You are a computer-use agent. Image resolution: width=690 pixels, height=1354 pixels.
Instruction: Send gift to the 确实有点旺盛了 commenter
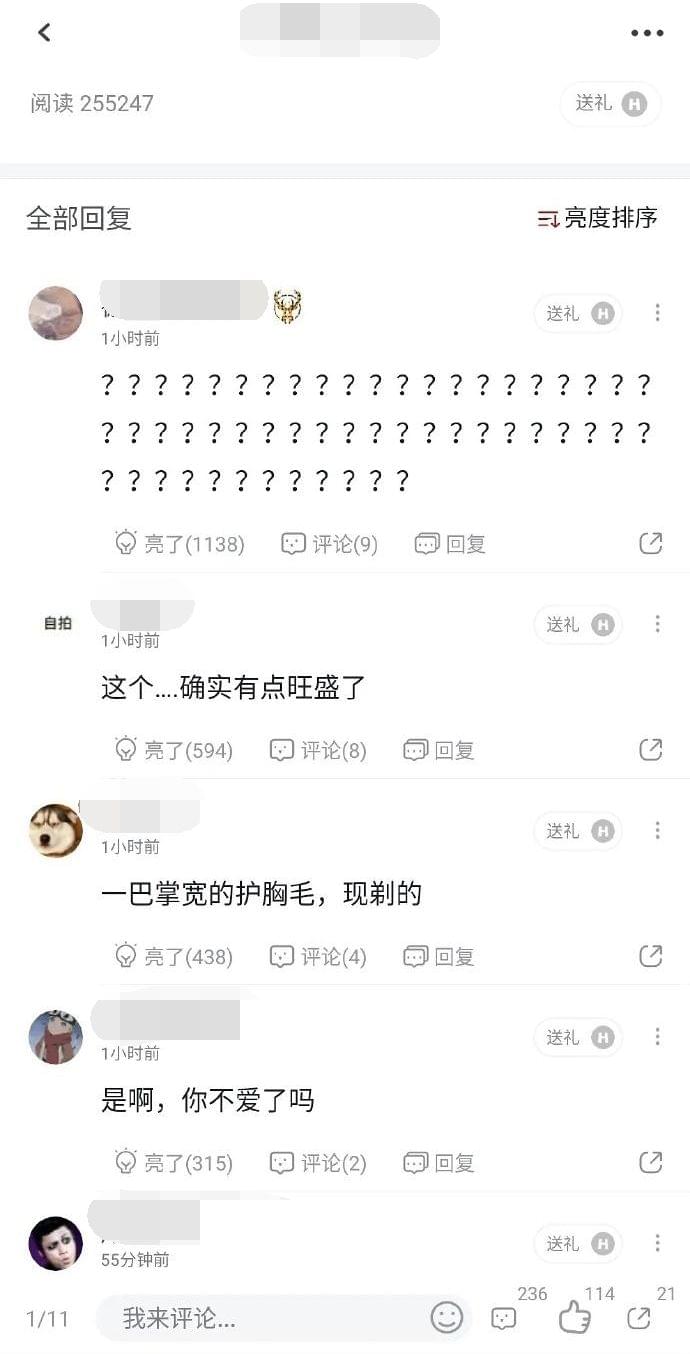578,625
